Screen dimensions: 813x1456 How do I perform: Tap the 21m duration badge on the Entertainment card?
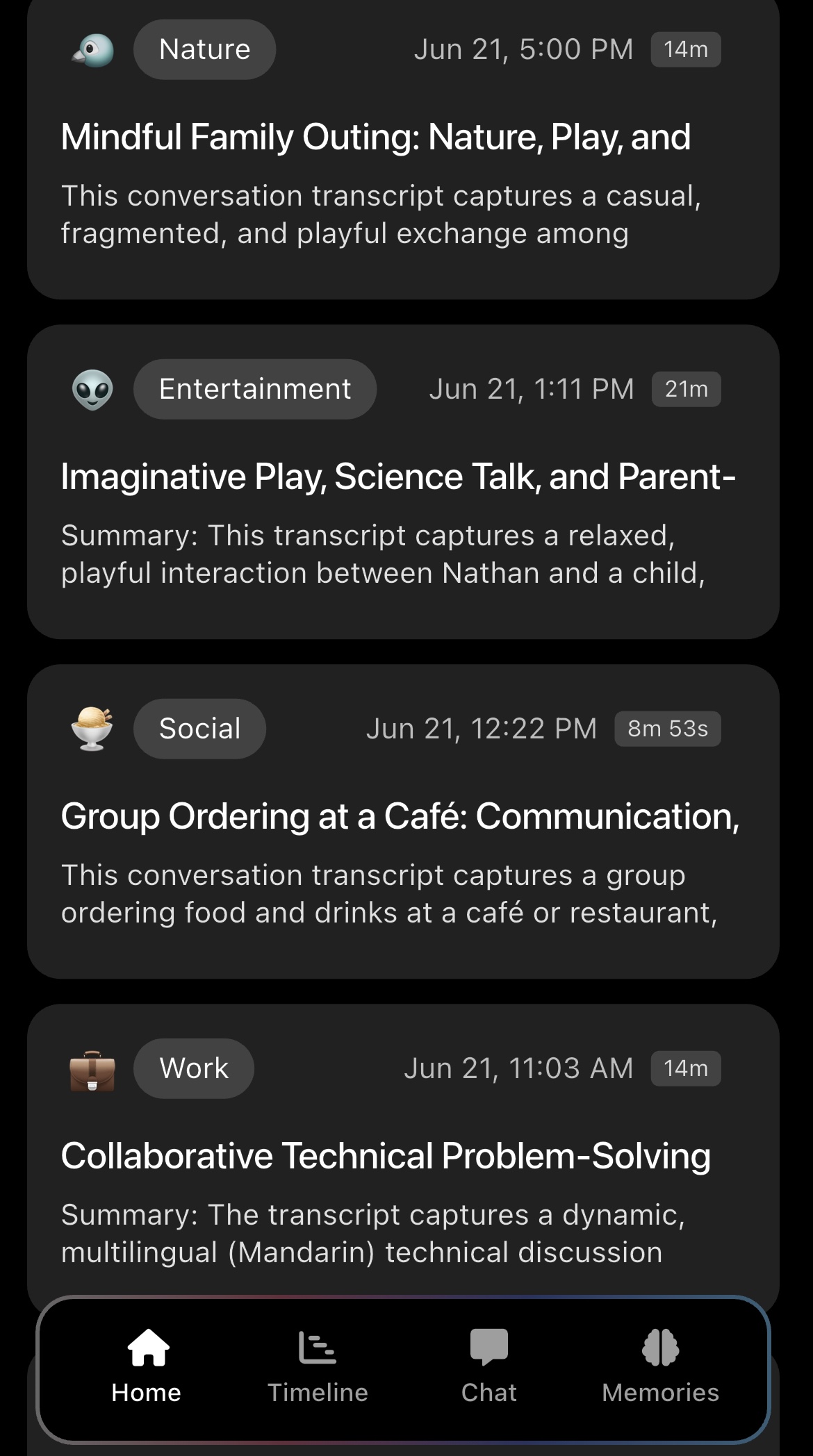[686, 389]
